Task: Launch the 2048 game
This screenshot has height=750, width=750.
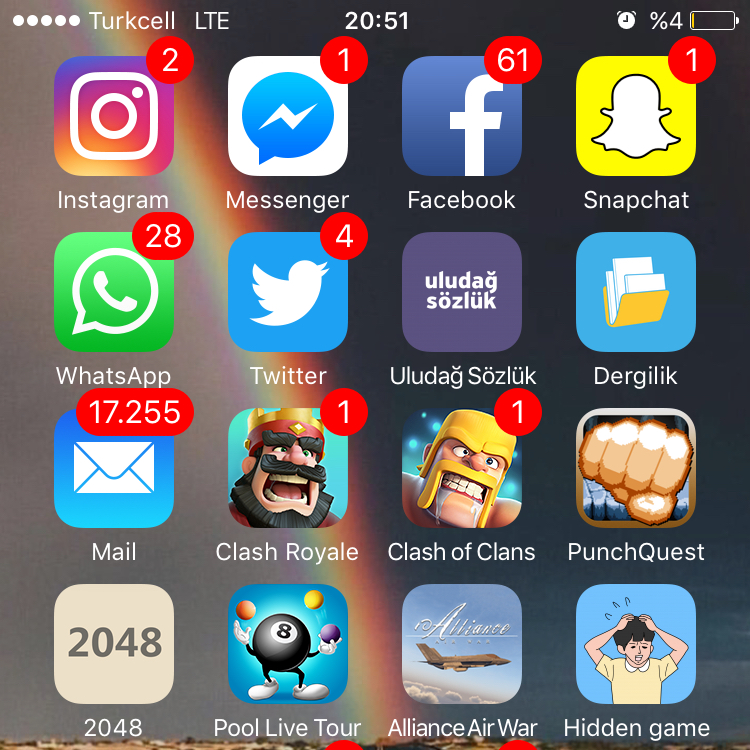Action: click(113, 644)
